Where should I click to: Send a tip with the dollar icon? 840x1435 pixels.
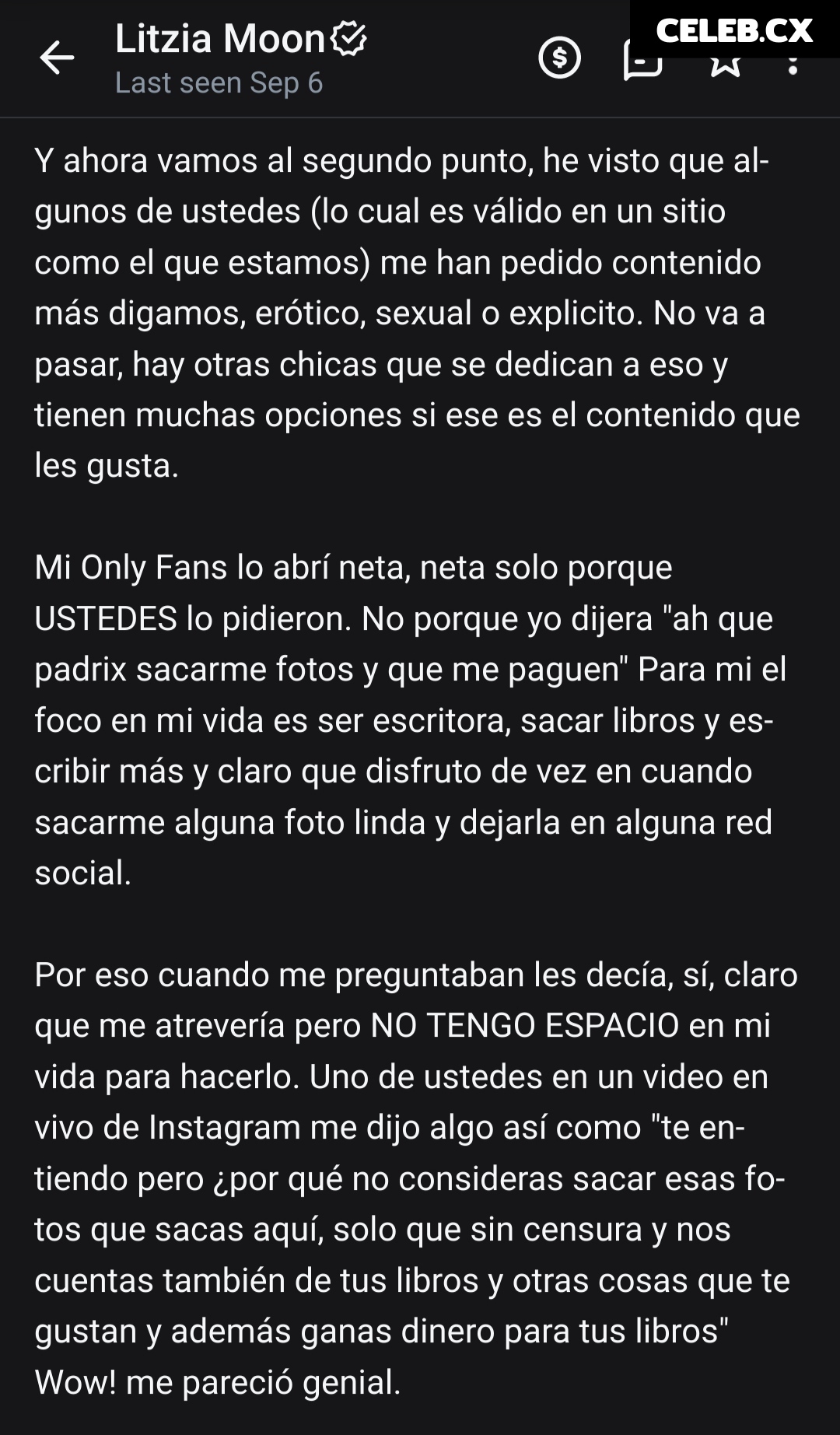coord(559,58)
